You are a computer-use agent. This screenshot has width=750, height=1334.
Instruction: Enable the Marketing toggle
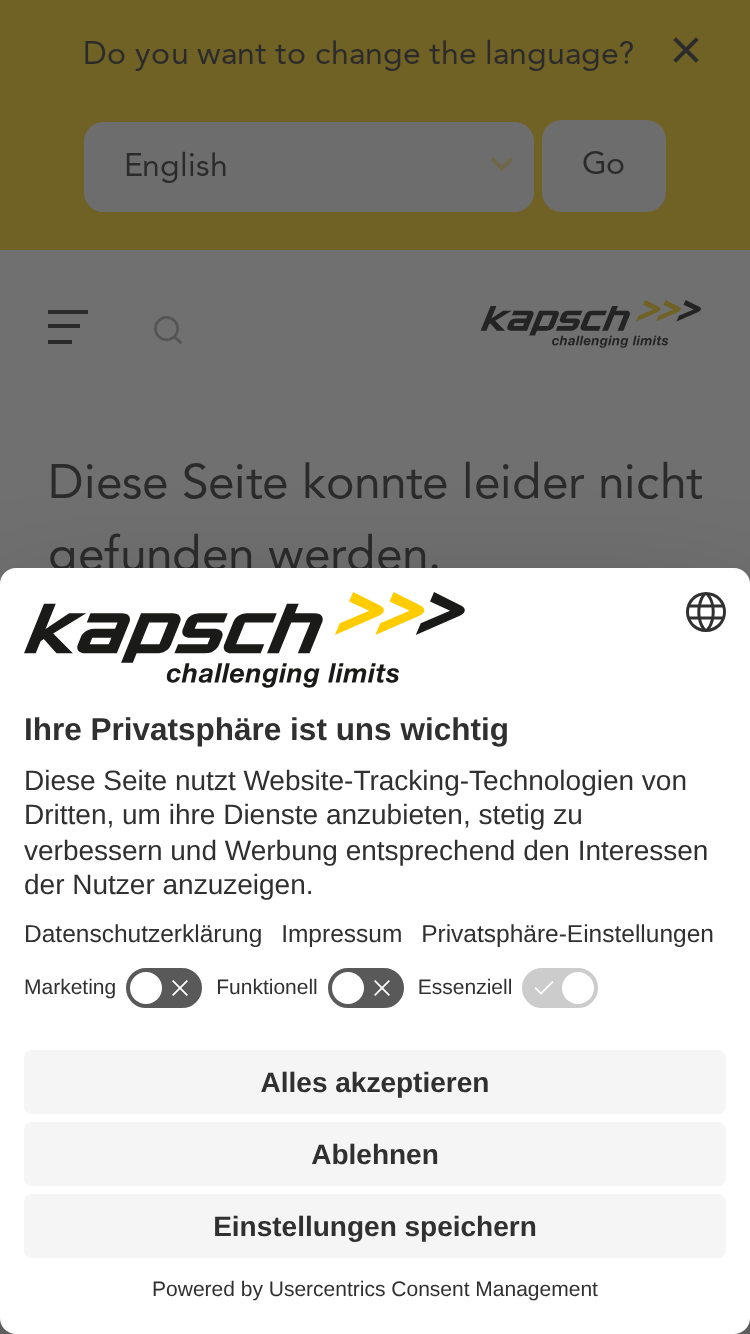click(x=164, y=988)
